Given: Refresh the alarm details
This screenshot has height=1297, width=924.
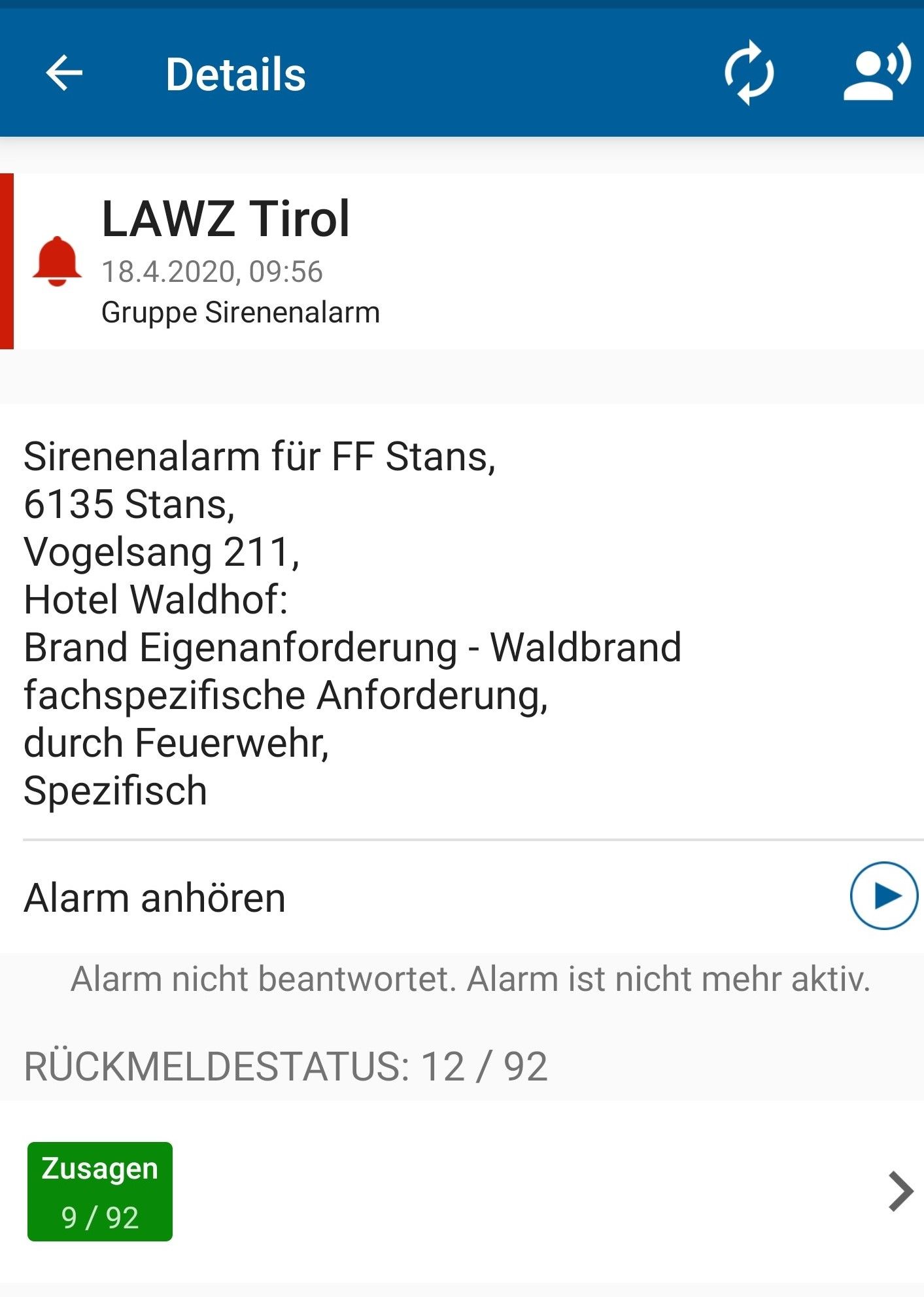Looking at the screenshot, I should [x=749, y=73].
